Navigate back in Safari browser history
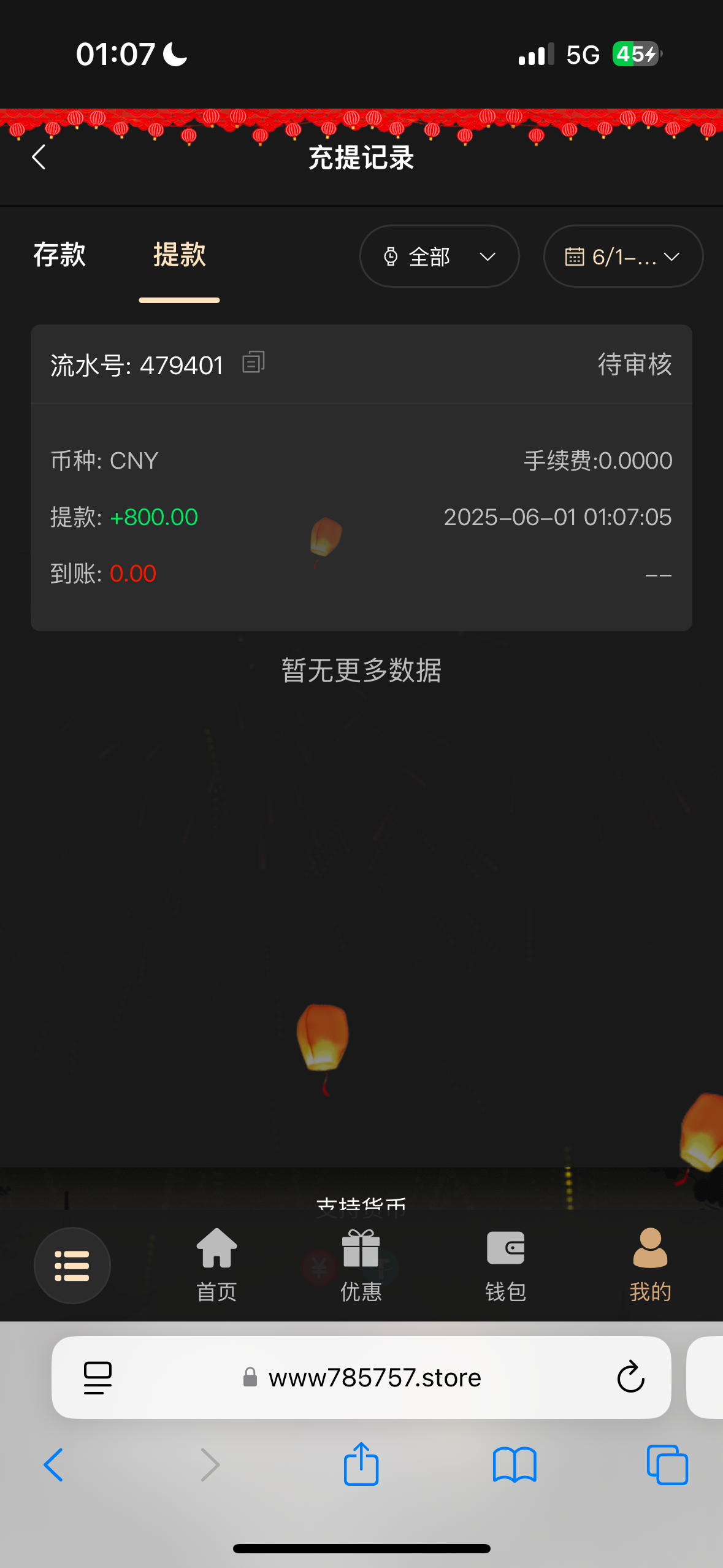The width and height of the screenshot is (723, 1568). click(x=53, y=1465)
